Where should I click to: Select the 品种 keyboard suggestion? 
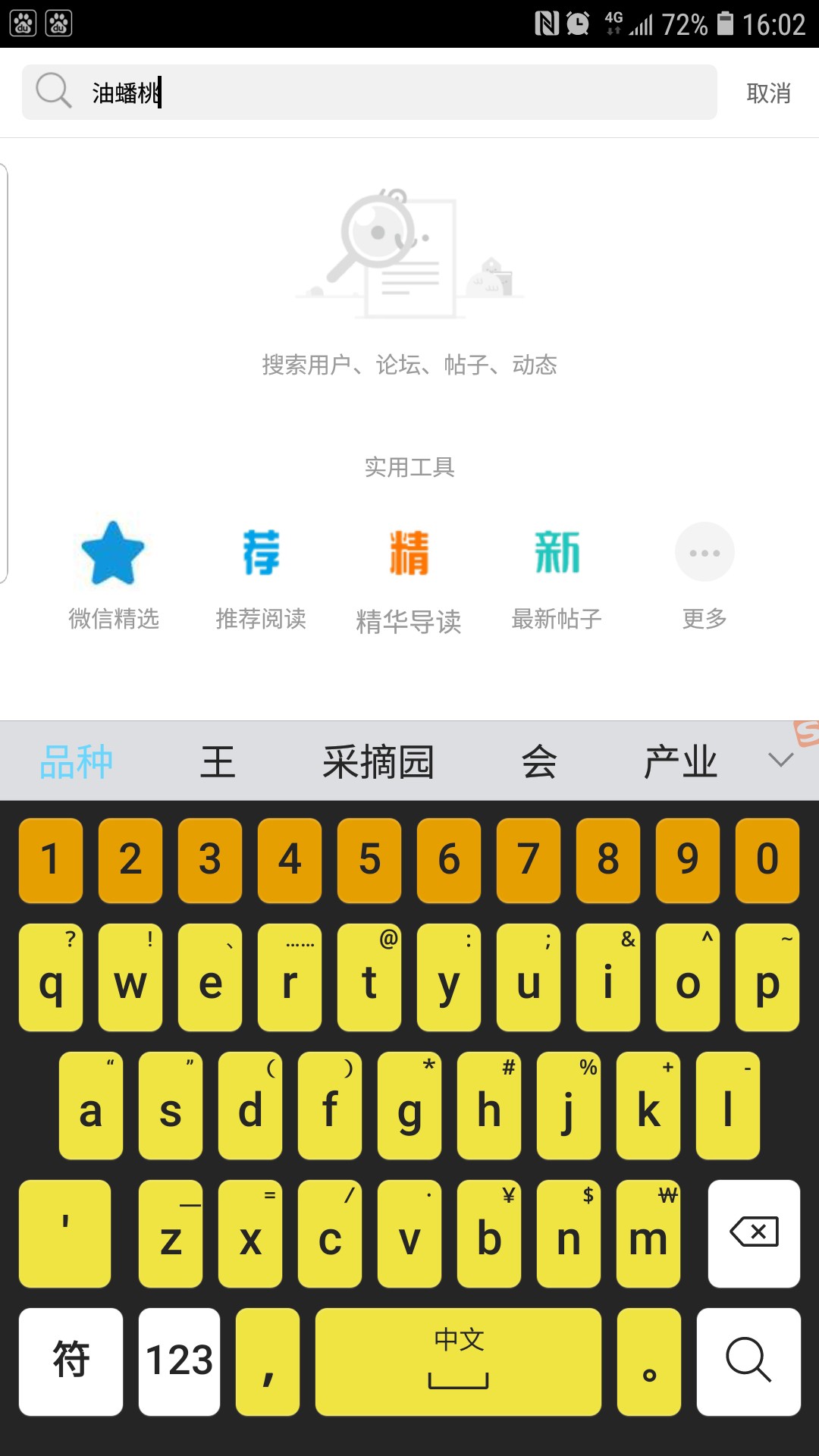point(76,761)
